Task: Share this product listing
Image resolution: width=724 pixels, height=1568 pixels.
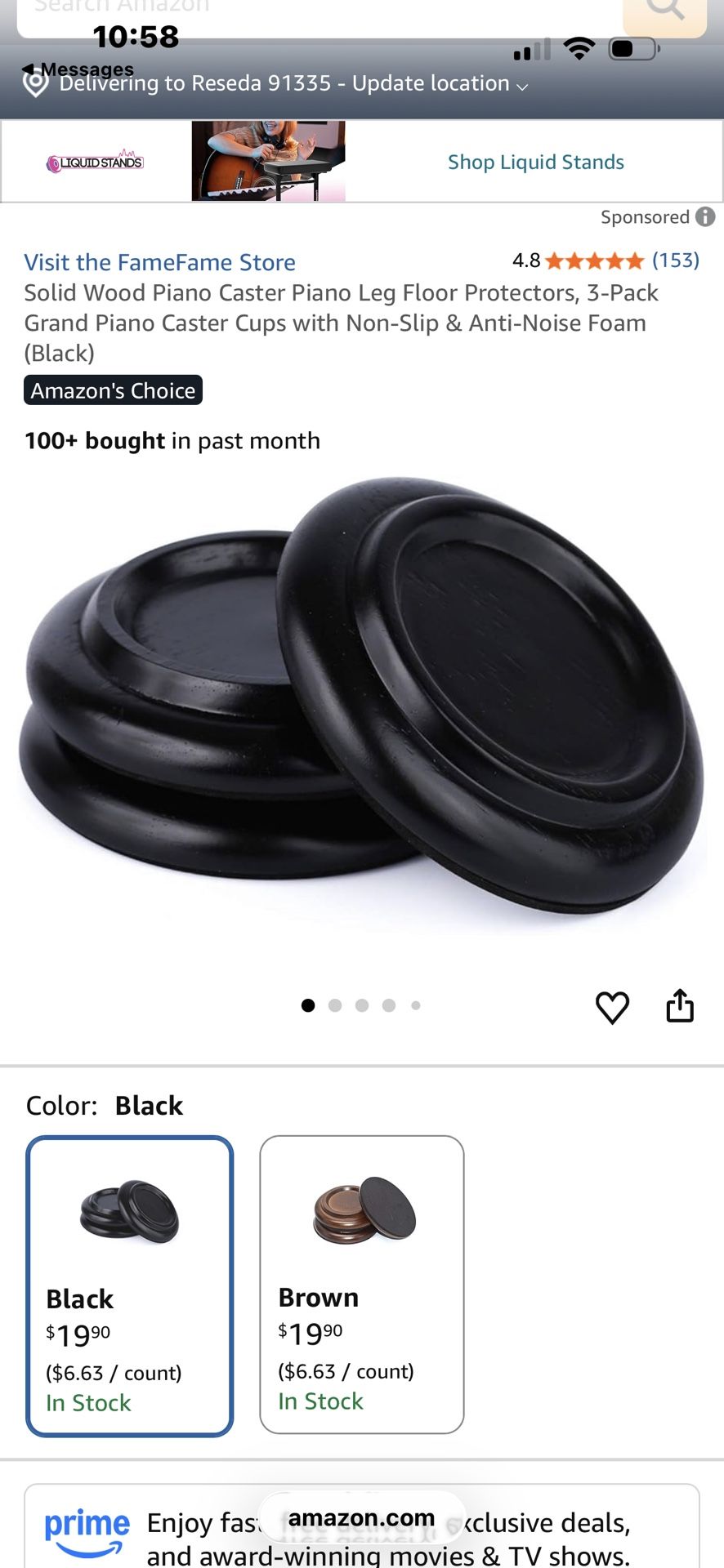Action: 680,1005
